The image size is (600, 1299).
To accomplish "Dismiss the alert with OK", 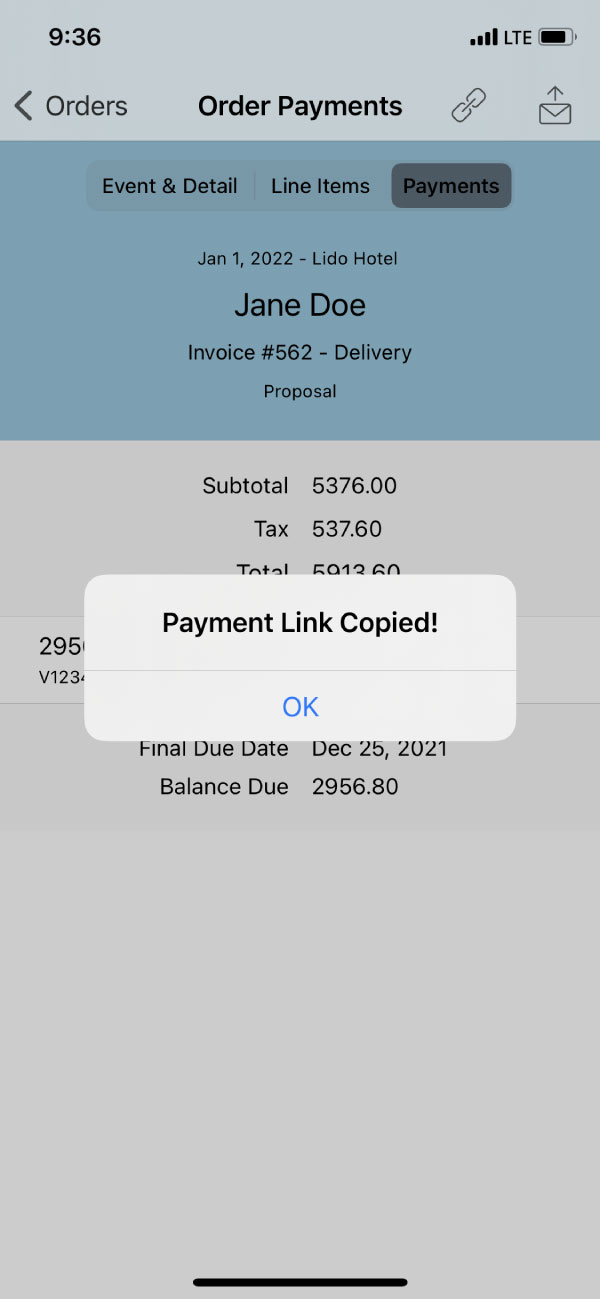I will click(x=300, y=706).
